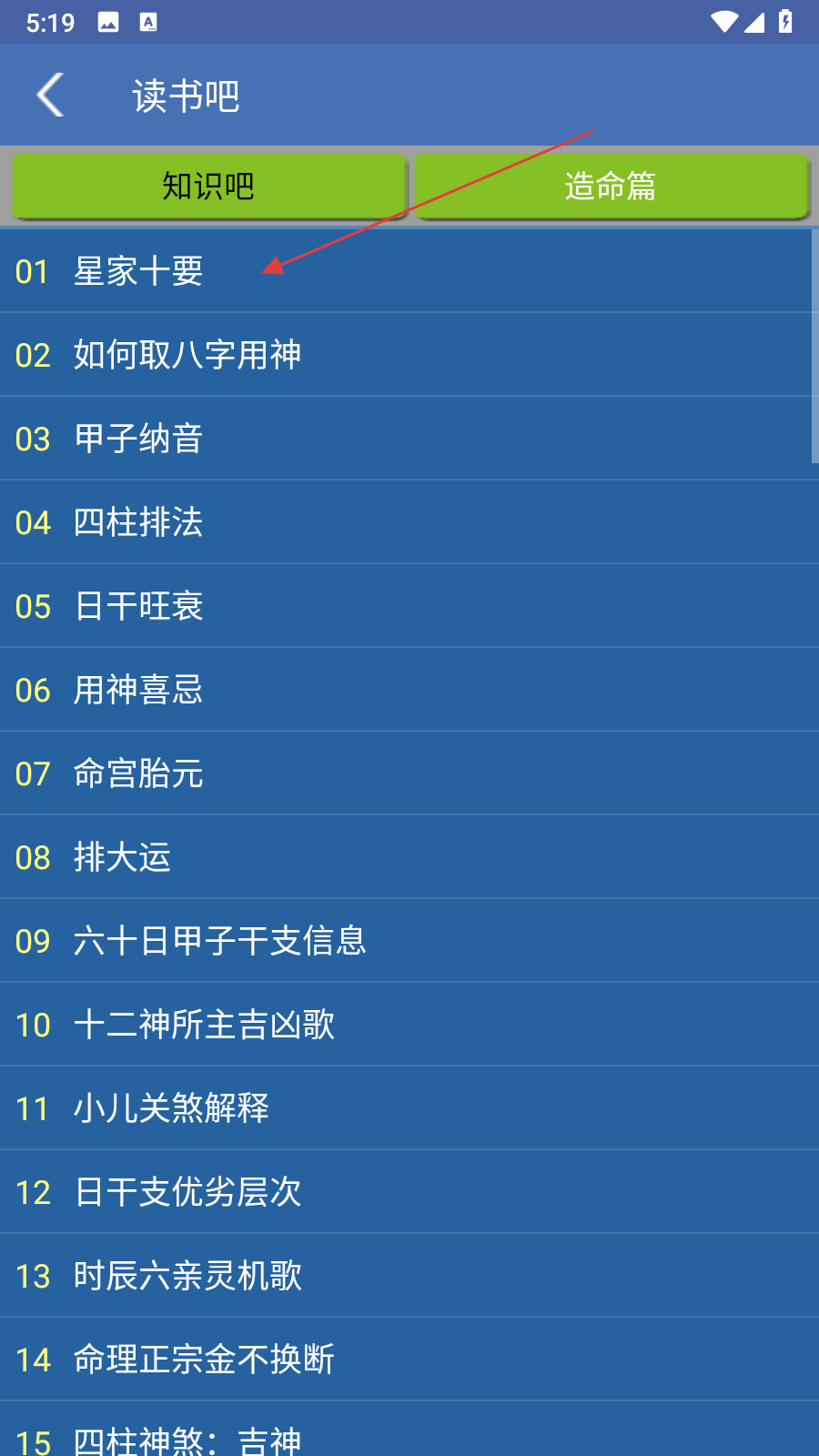The height and width of the screenshot is (1456, 819).
Task: Open article 13 时辰六亲灵机歌
Action: coord(187,1276)
